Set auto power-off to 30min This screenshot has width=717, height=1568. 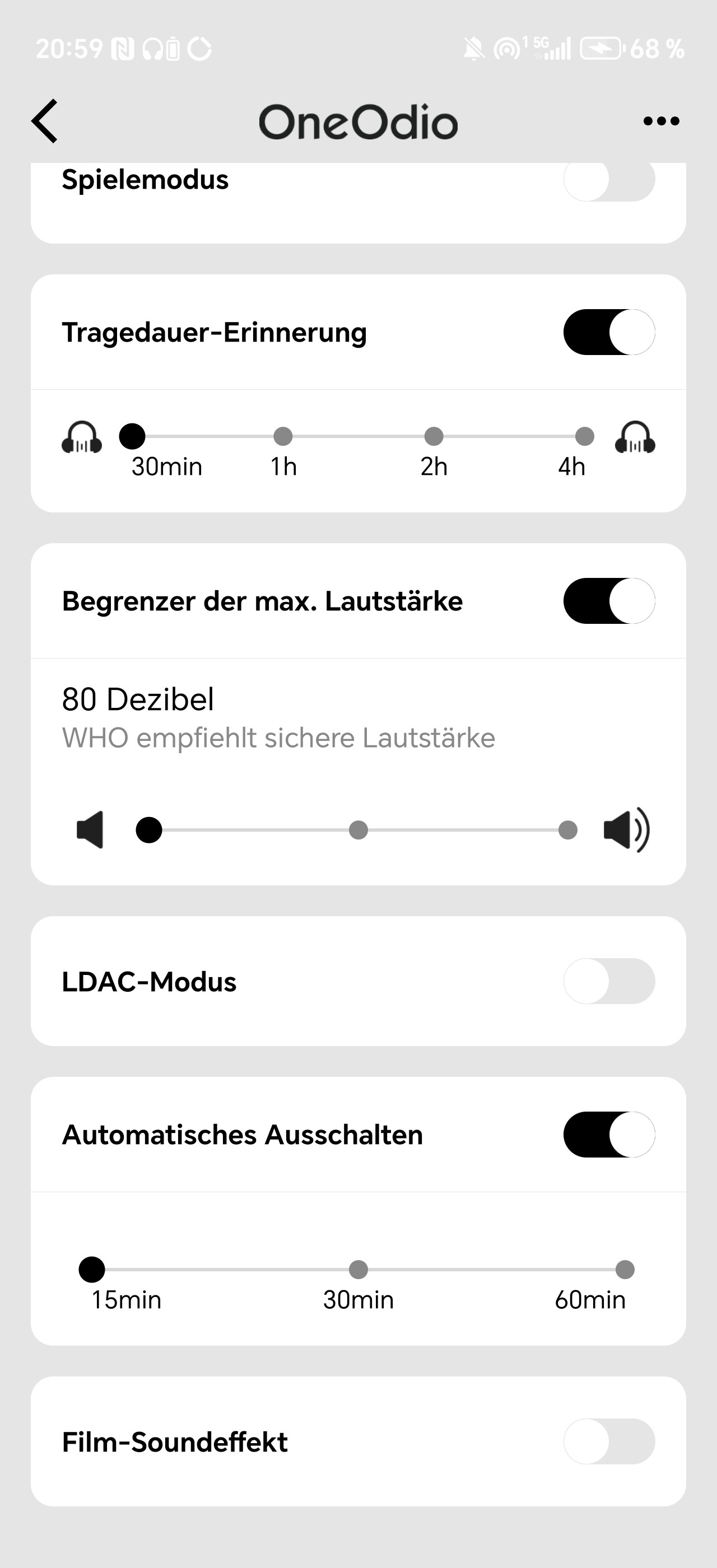(358, 1269)
